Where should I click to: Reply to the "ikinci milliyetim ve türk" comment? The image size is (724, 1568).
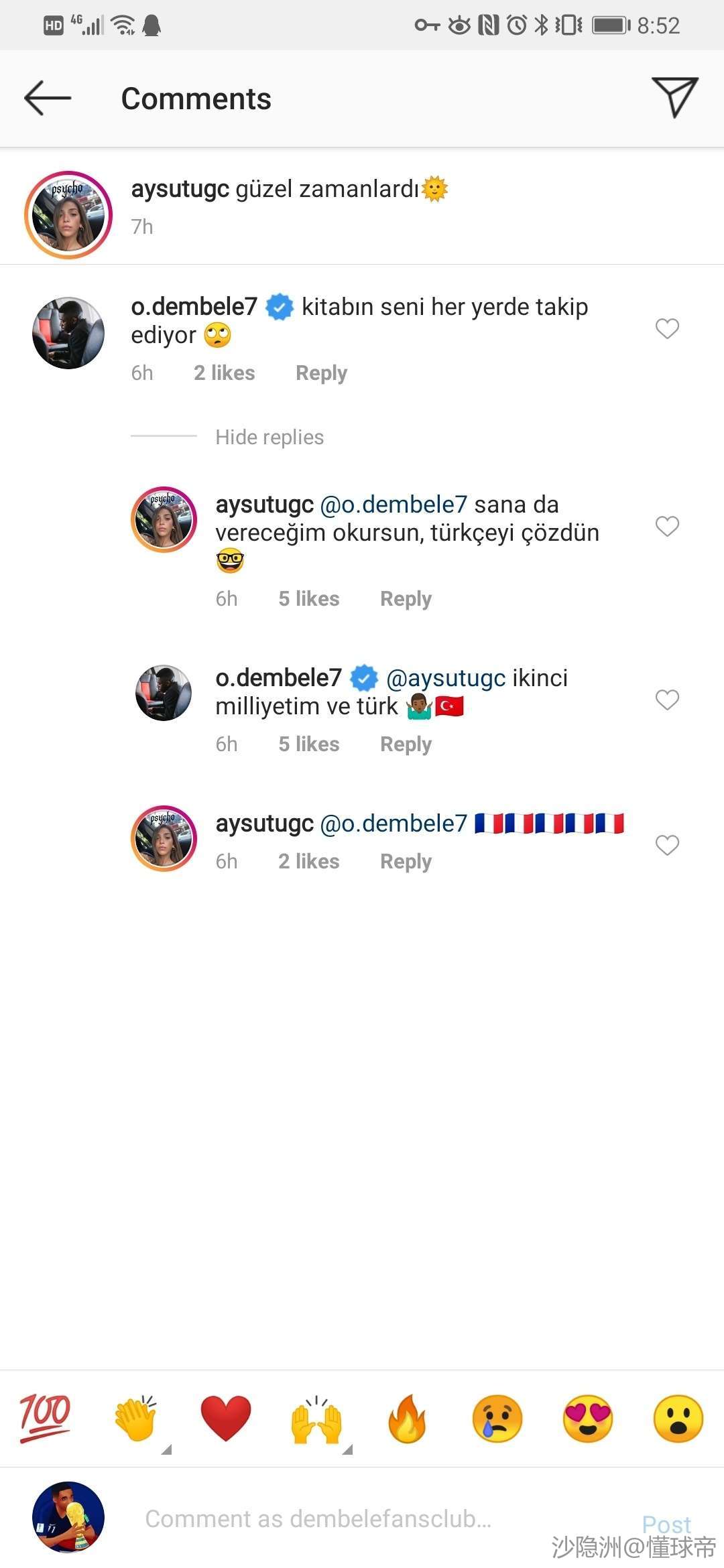tap(406, 744)
